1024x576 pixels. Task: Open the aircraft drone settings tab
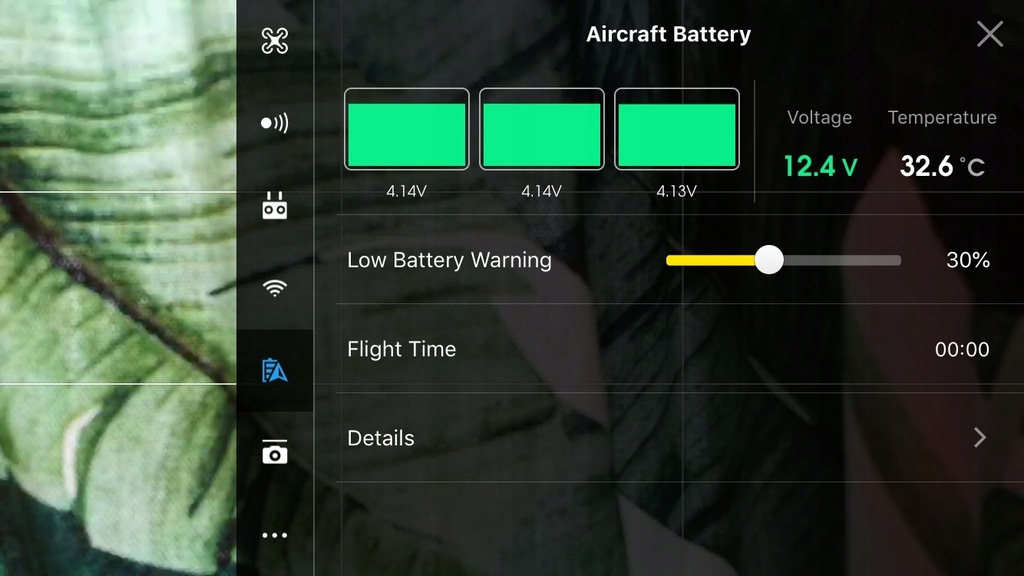click(274, 41)
